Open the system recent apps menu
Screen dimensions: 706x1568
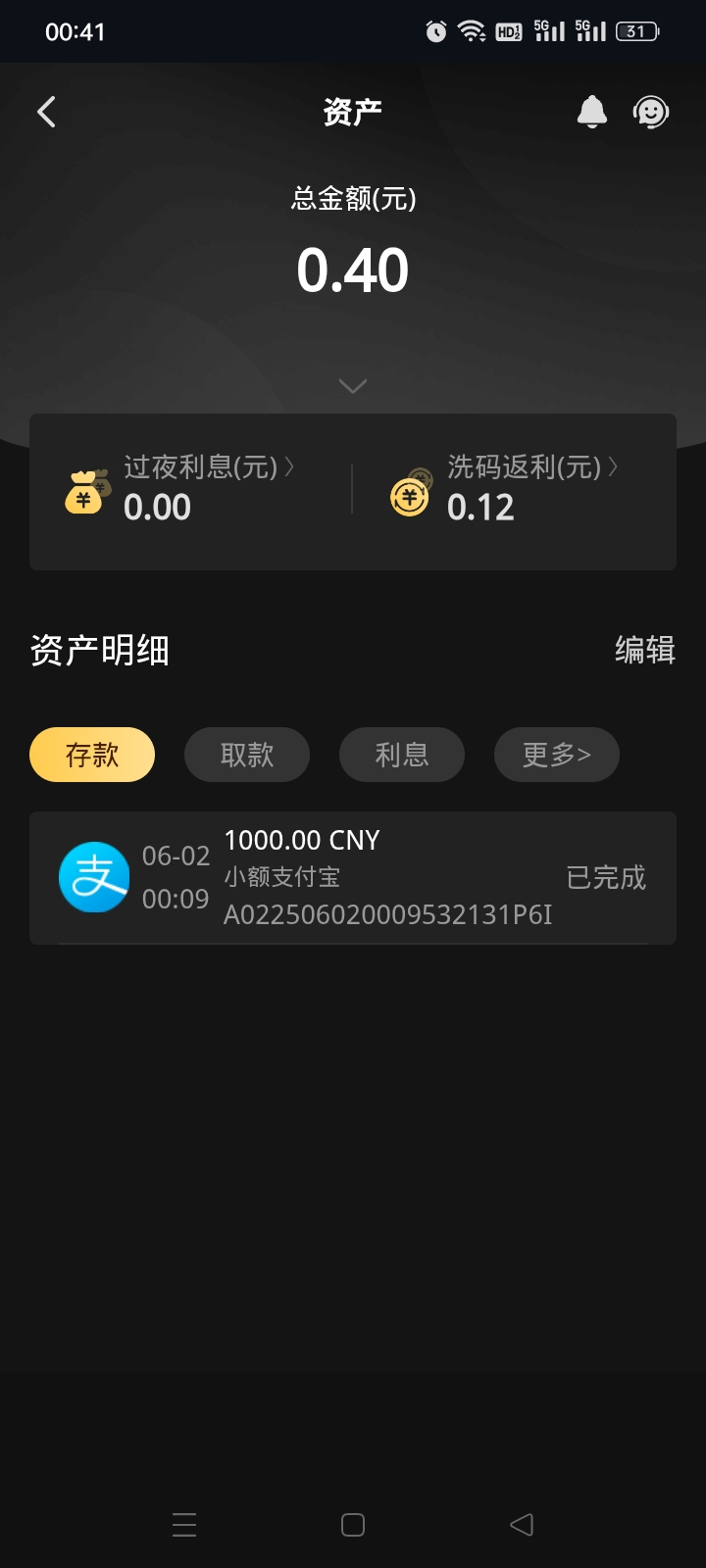pyautogui.click(x=184, y=1525)
